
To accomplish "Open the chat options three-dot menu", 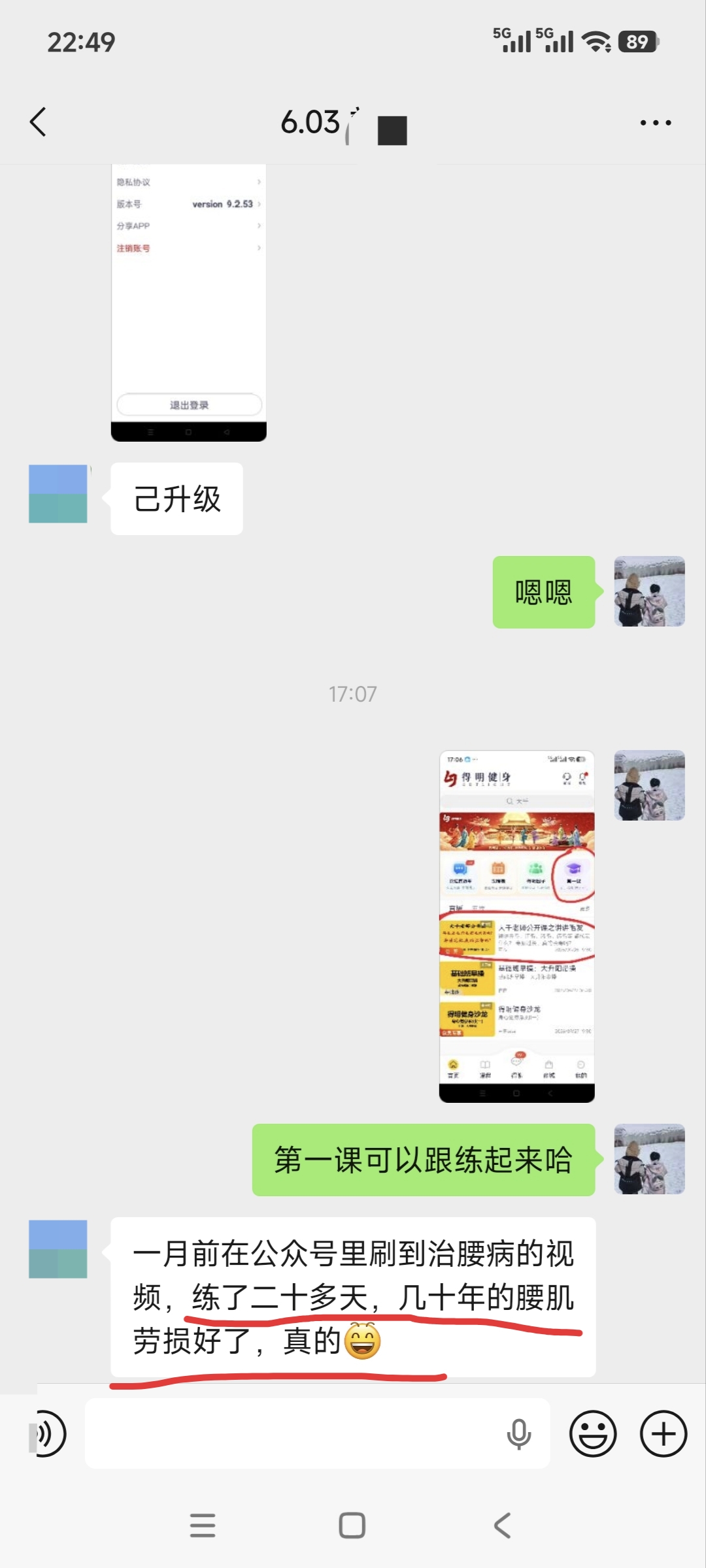I will tap(656, 122).
